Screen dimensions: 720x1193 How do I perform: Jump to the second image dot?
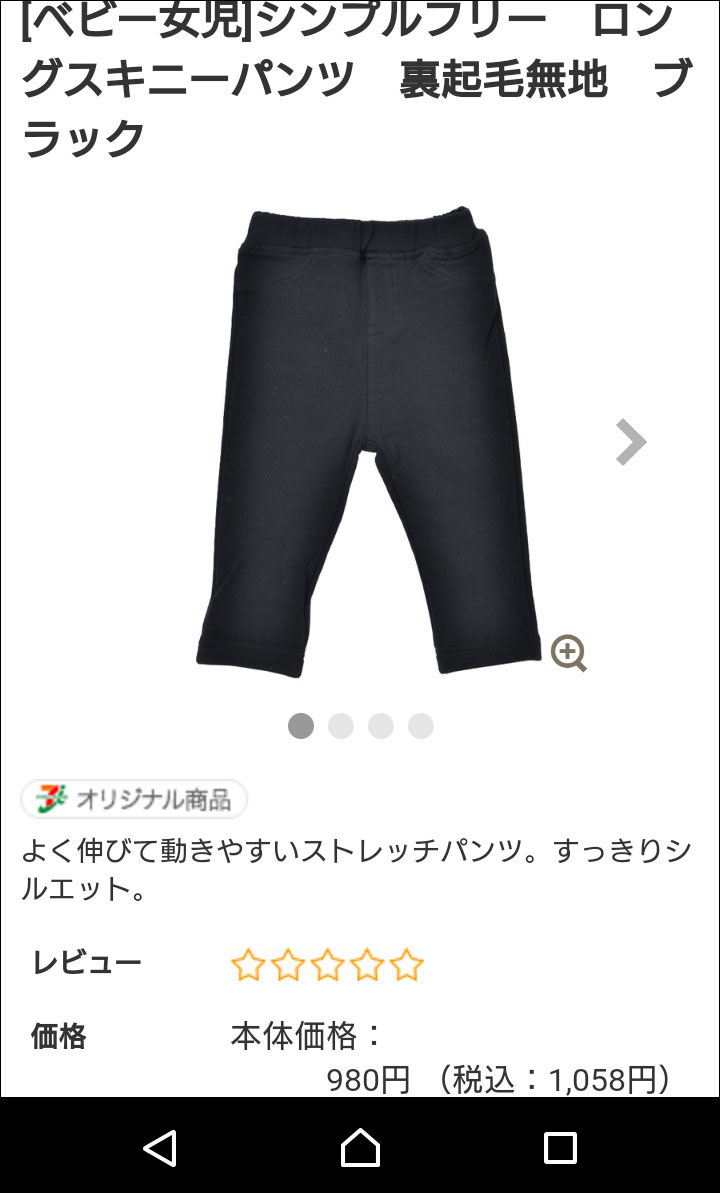(341, 726)
